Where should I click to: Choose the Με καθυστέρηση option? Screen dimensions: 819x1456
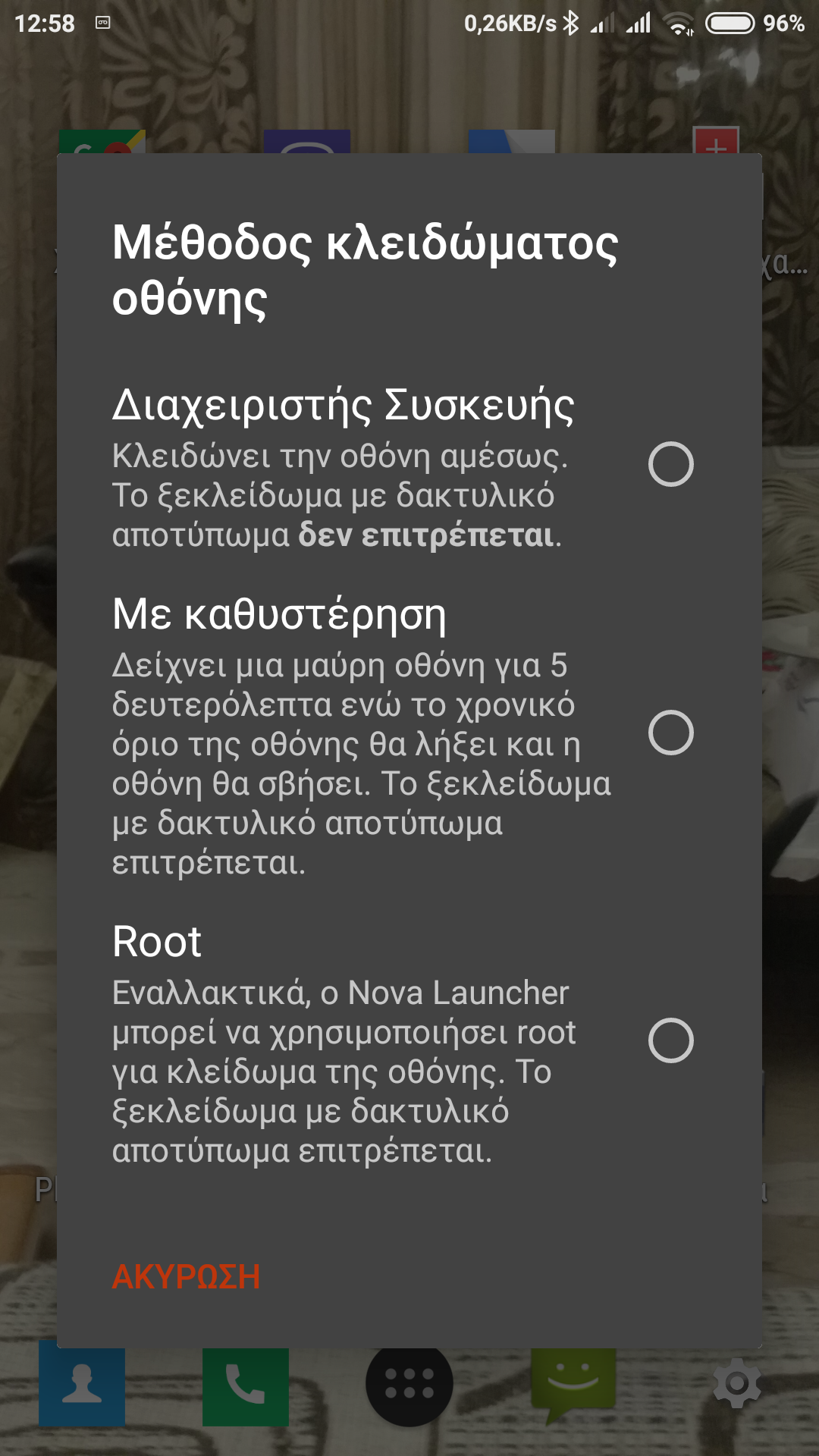click(670, 733)
